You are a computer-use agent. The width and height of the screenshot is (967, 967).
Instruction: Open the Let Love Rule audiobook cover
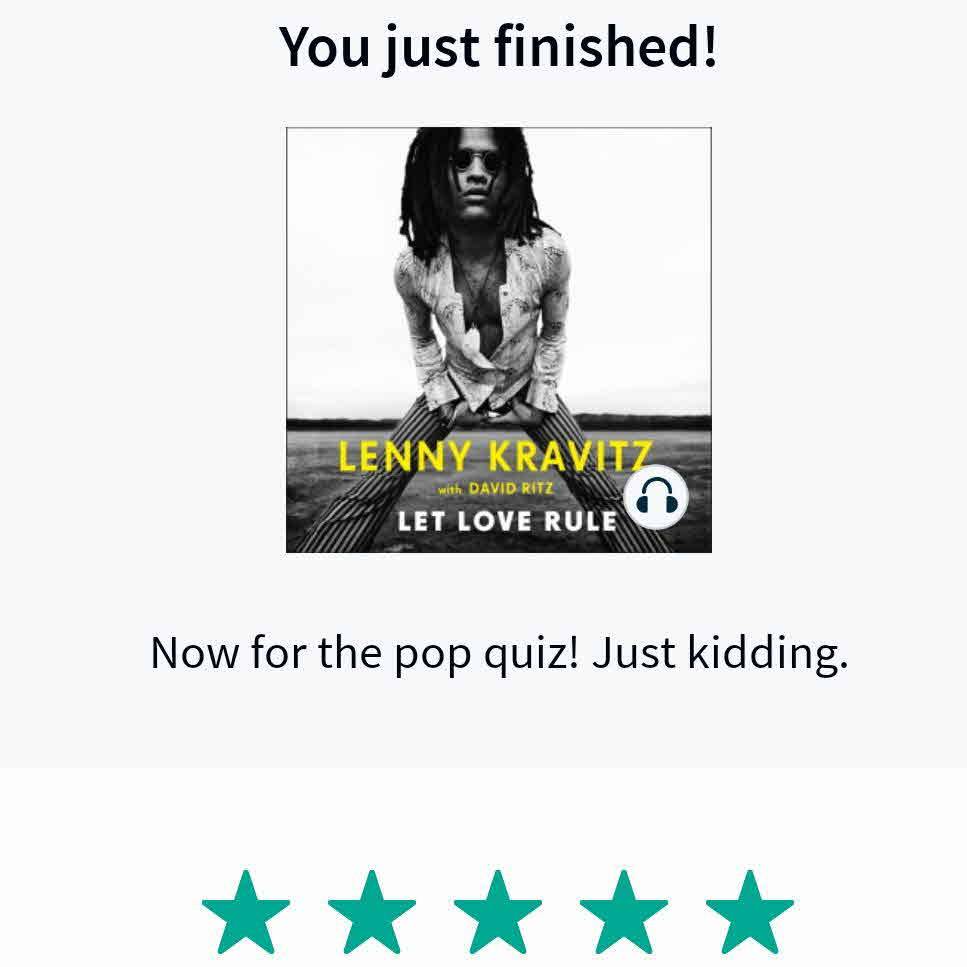pos(498,340)
